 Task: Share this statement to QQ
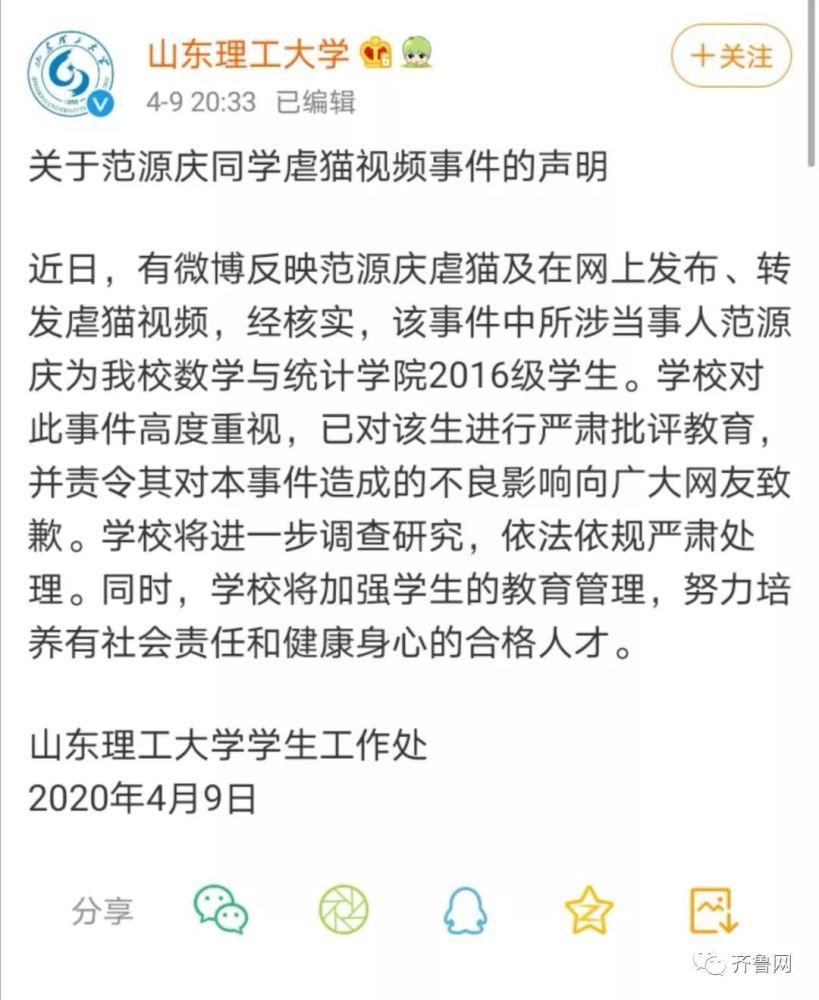pos(465,910)
